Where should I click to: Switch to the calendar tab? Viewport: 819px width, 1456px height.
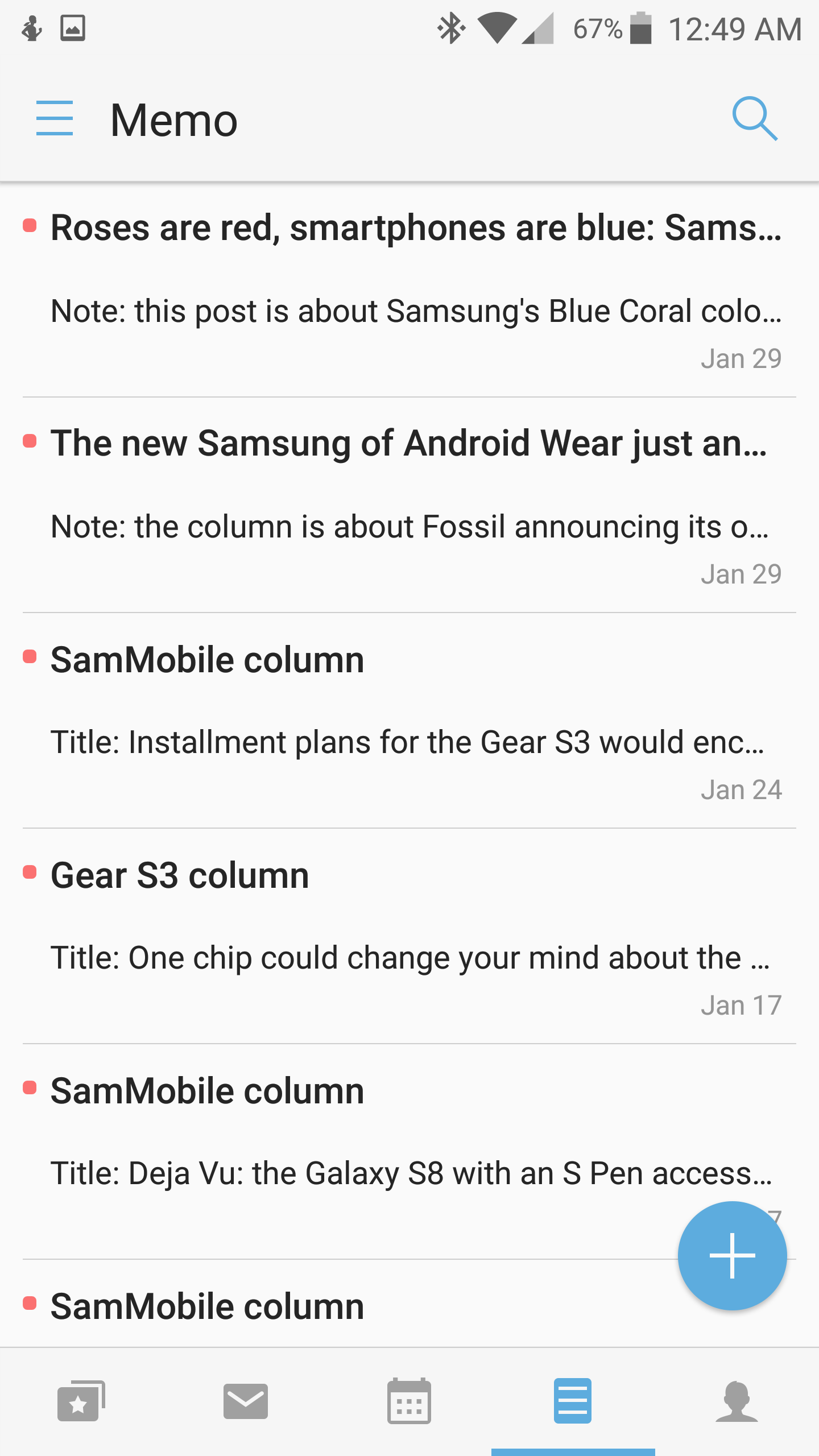click(409, 1401)
